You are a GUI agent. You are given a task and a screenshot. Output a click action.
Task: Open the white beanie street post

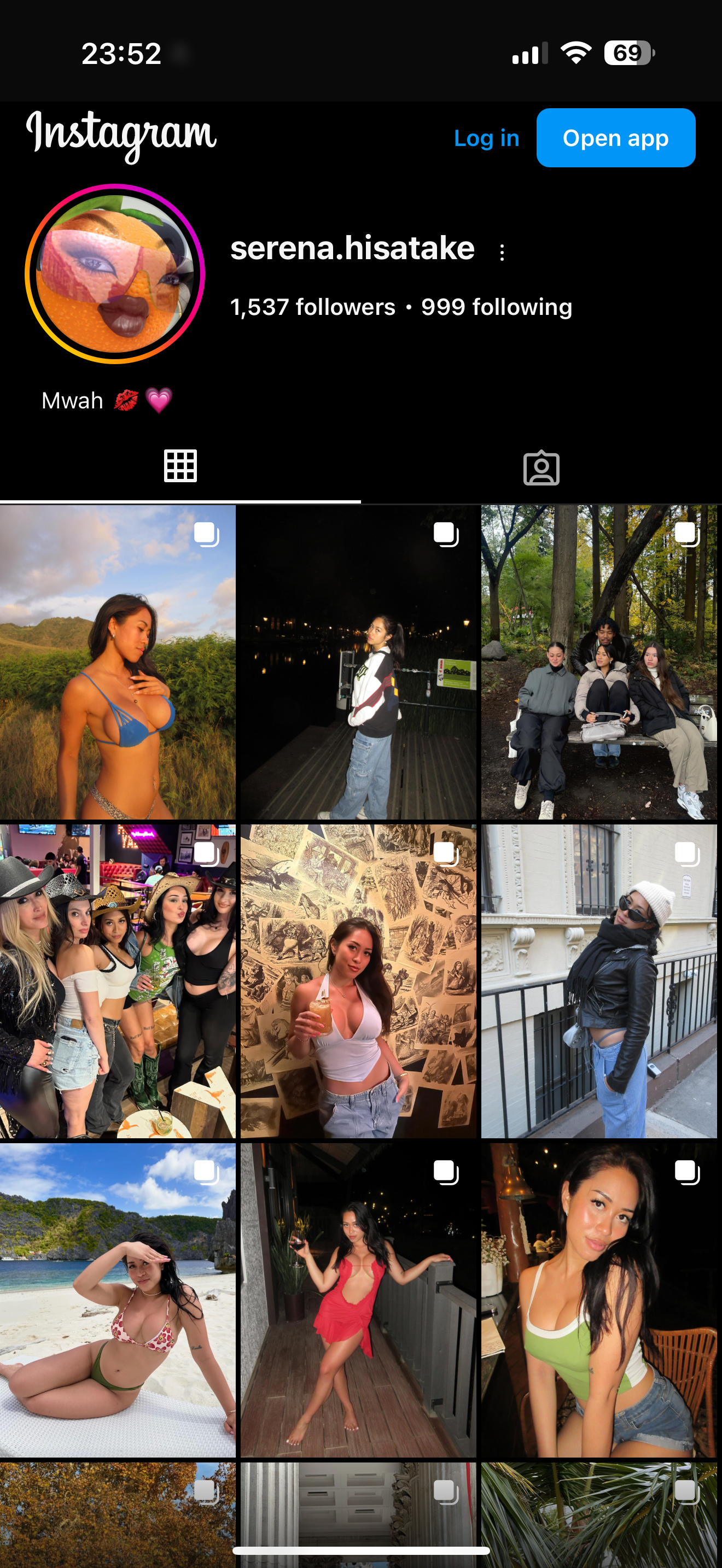tap(599, 981)
